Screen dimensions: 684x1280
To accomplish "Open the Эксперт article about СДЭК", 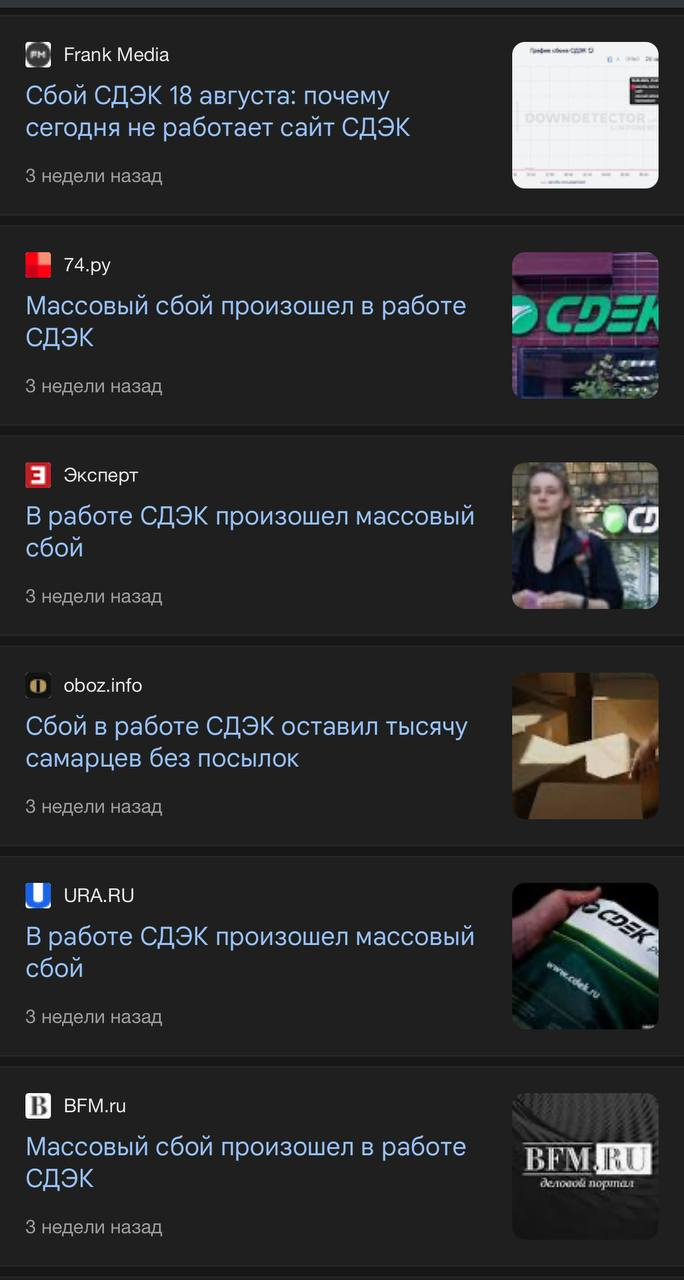I will (x=249, y=532).
